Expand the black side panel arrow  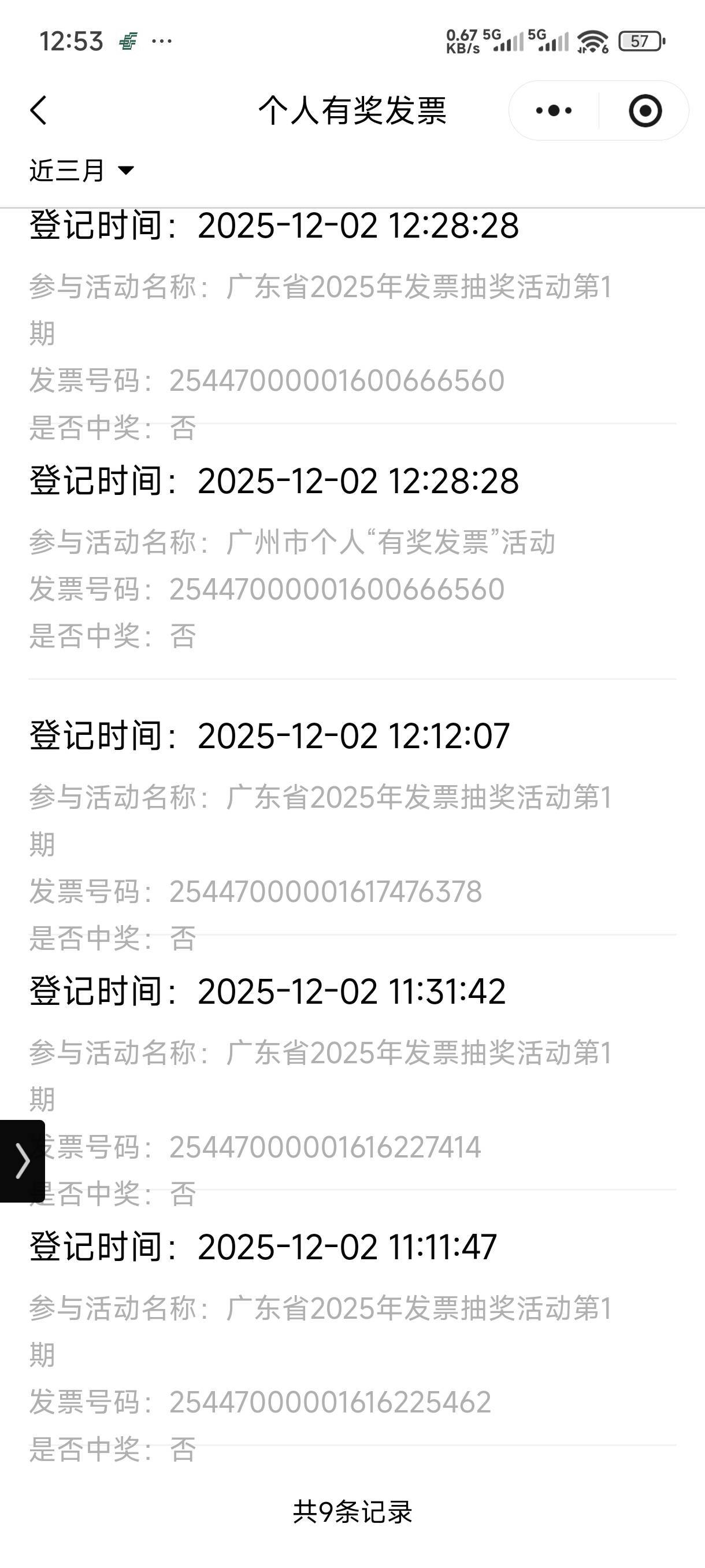[23, 1161]
